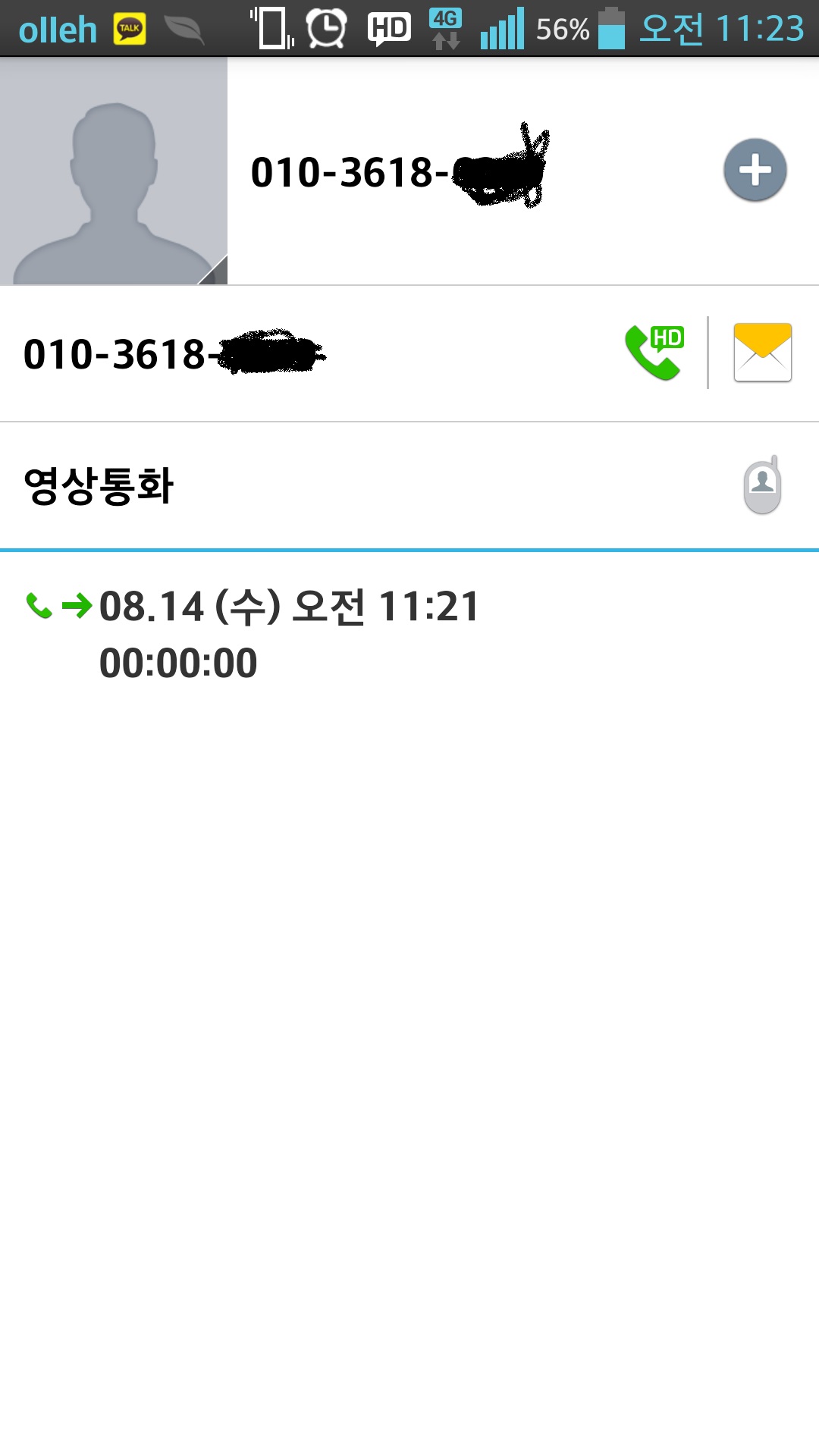Send a text message via envelope icon

pyautogui.click(x=762, y=353)
